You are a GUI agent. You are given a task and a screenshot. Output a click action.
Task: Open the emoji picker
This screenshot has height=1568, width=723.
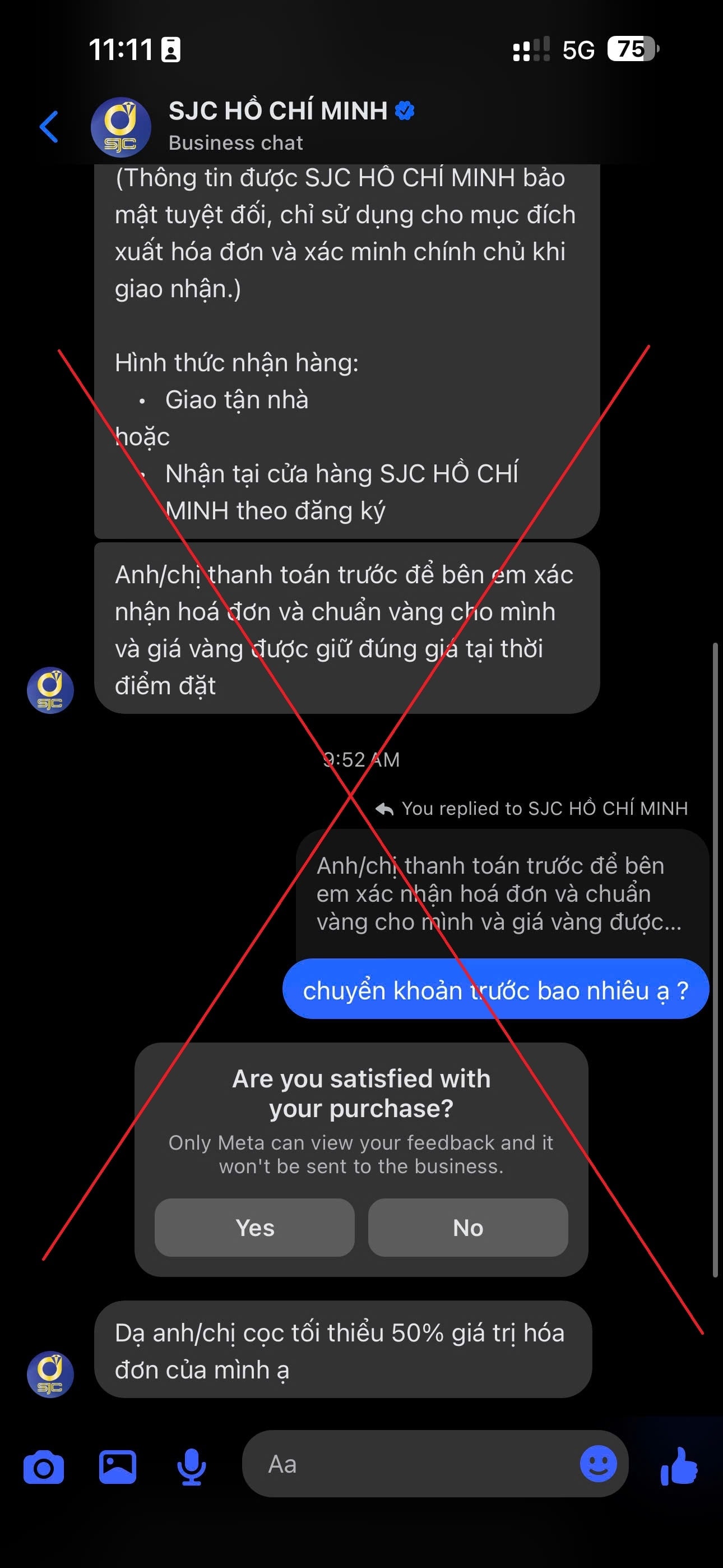pyautogui.click(x=597, y=1463)
